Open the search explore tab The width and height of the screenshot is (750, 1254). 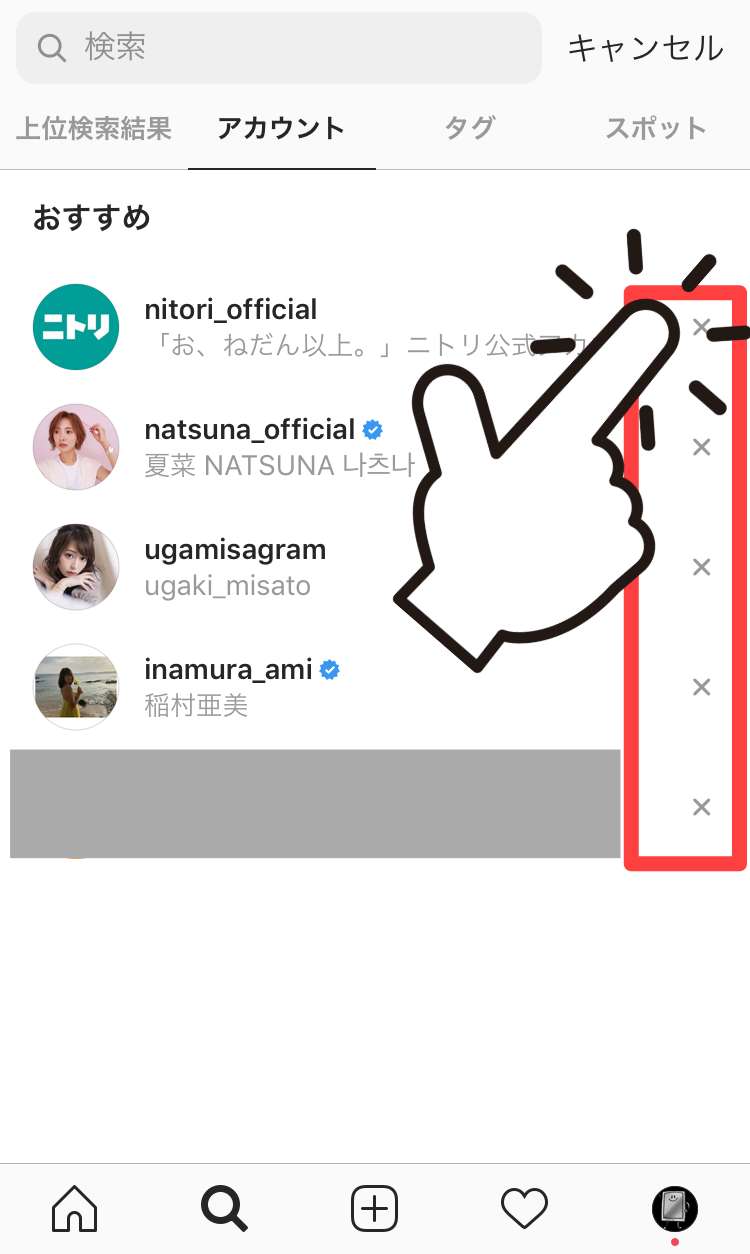coord(224,1208)
